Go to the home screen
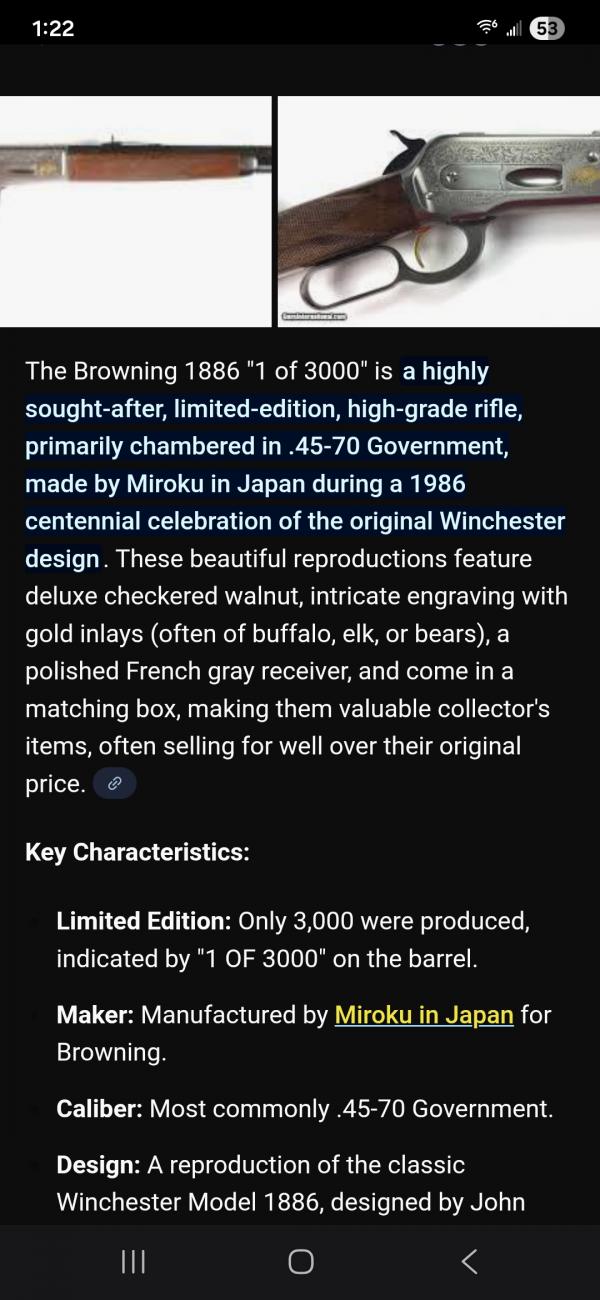 click(300, 1262)
